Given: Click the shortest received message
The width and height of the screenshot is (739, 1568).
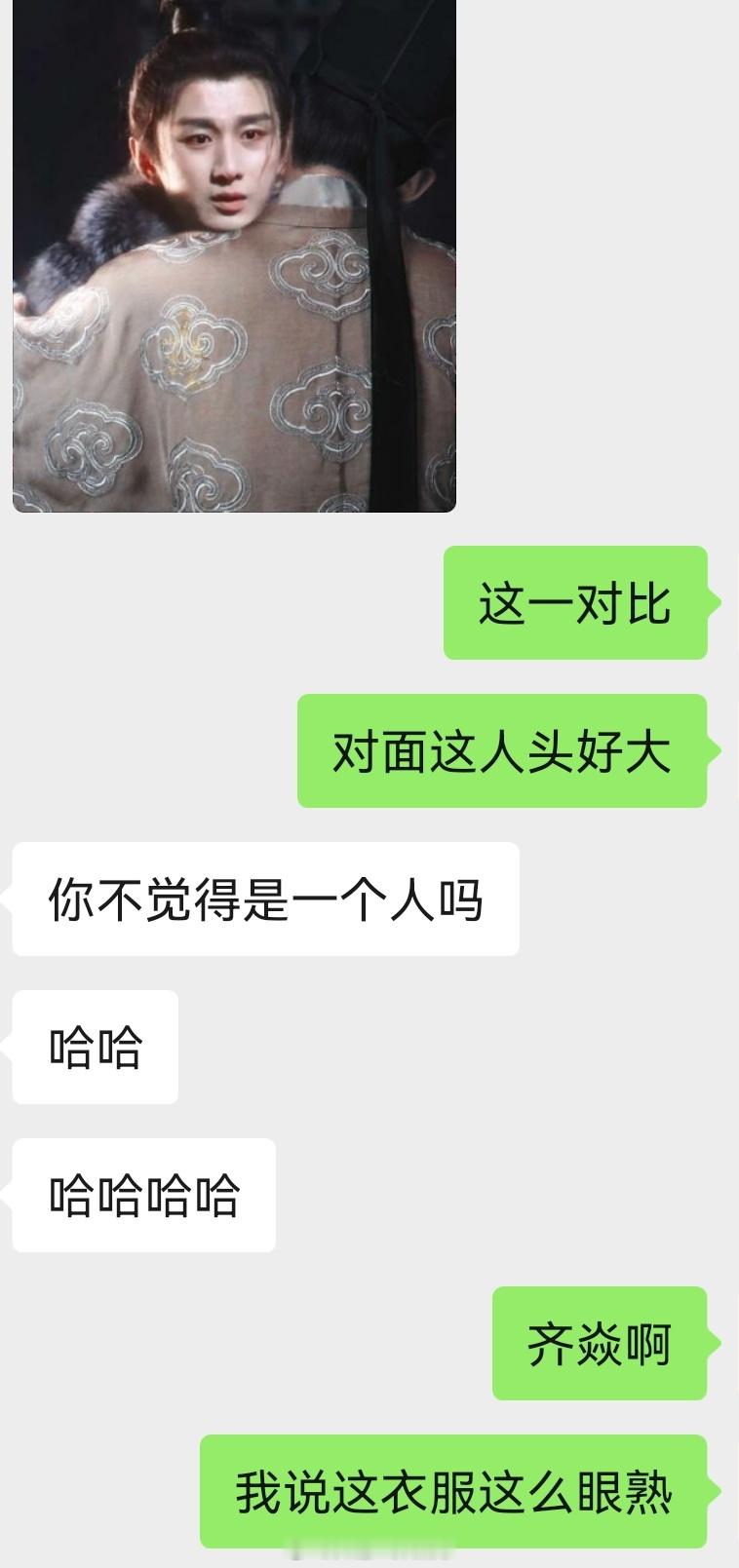Looking at the screenshot, I should click(94, 1045).
